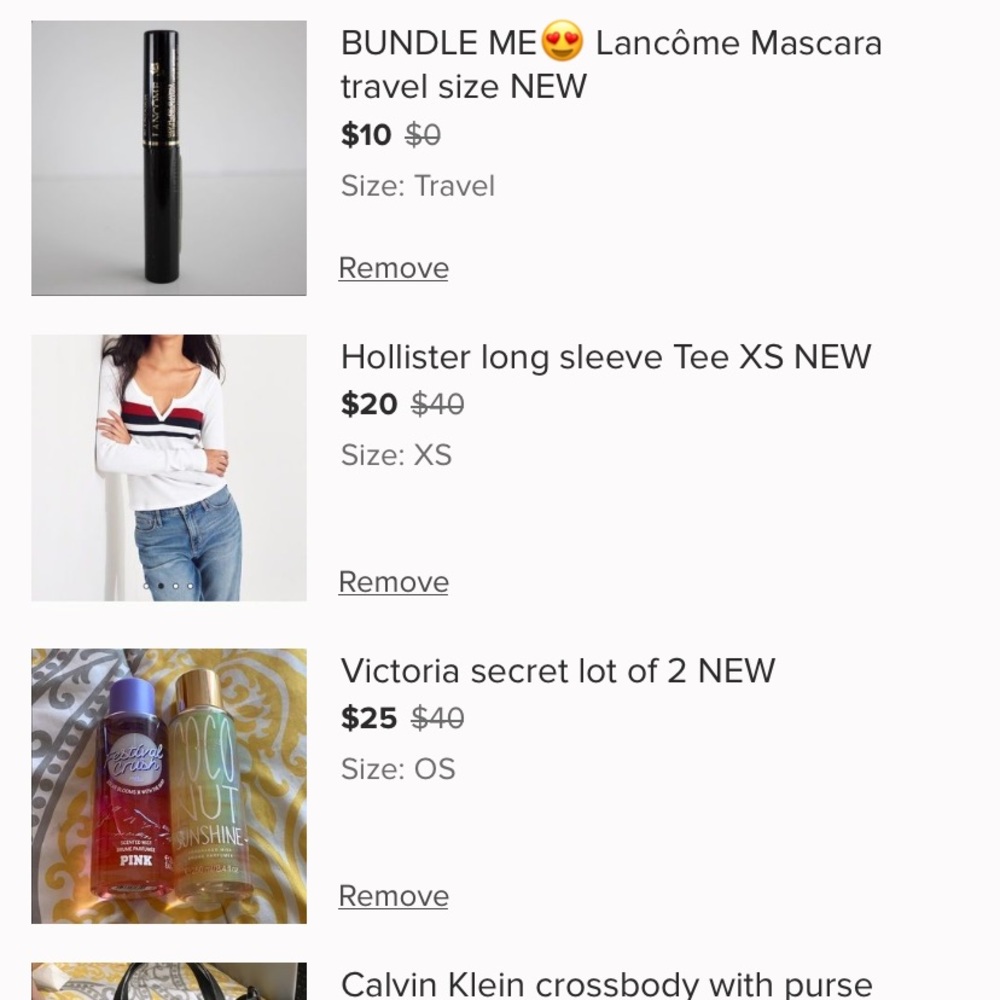1000x1000 pixels.
Task: Open the Lancôme Mascara product photo
Action: point(169,158)
